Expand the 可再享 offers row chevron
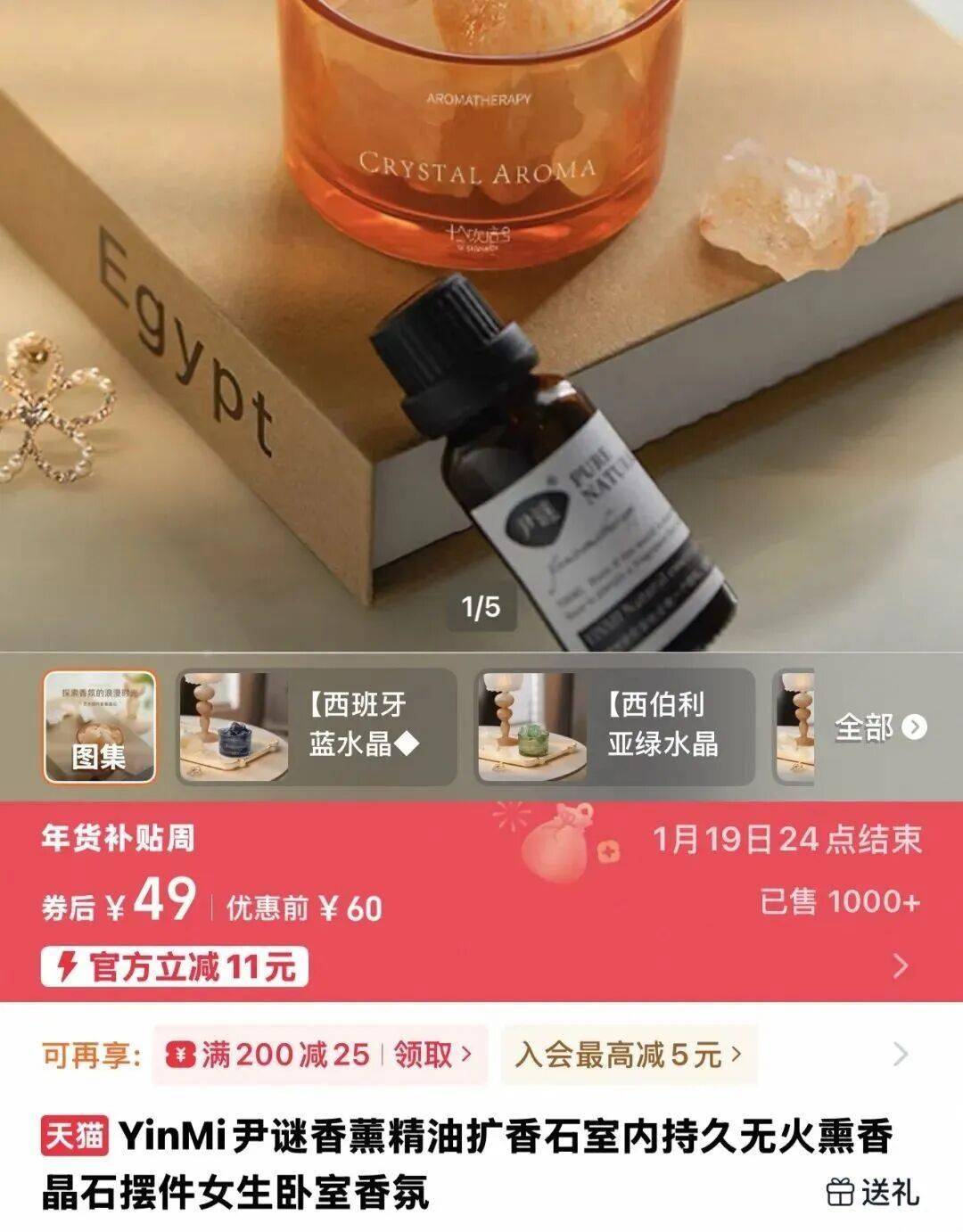This screenshot has width=963, height=1232. pos(901,1055)
